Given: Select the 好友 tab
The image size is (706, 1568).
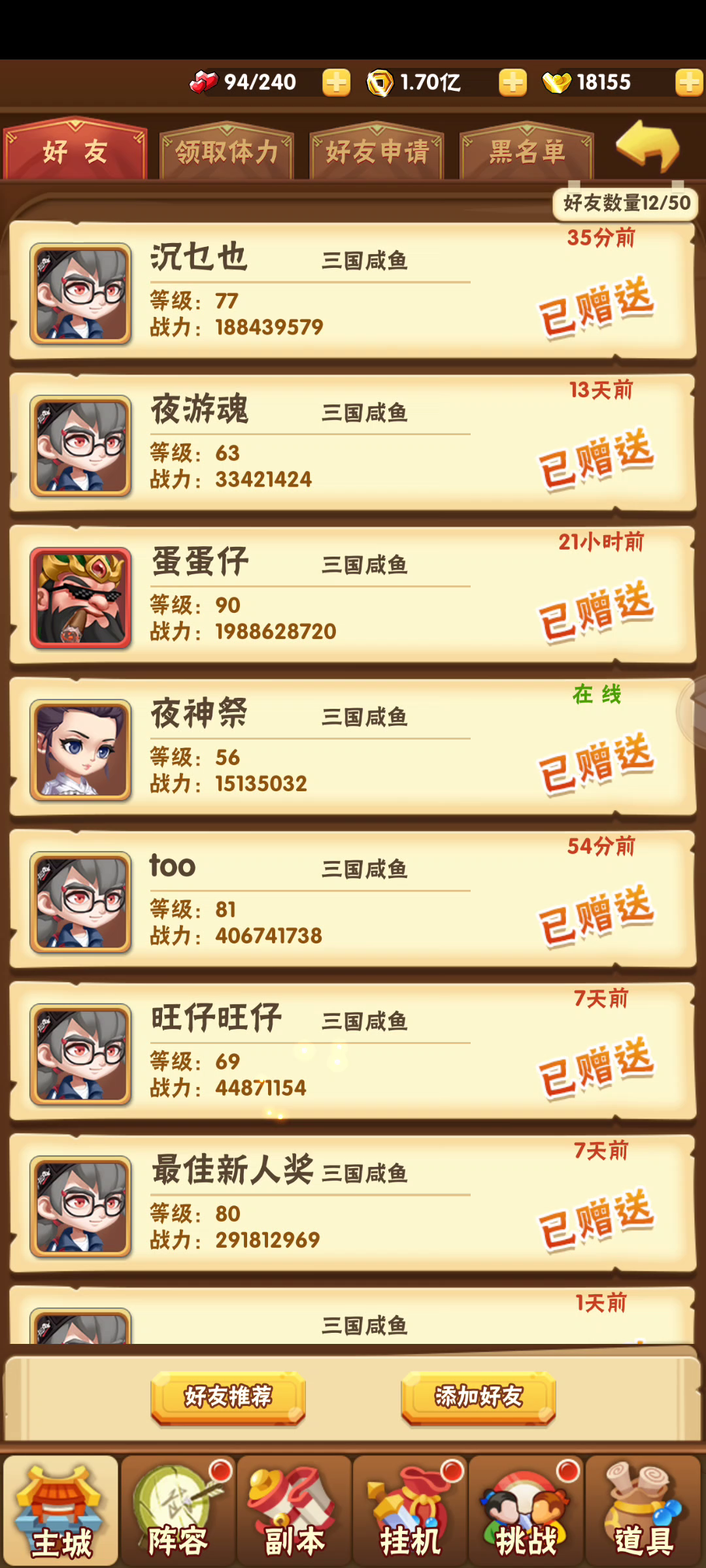Looking at the screenshot, I should pos(75,150).
